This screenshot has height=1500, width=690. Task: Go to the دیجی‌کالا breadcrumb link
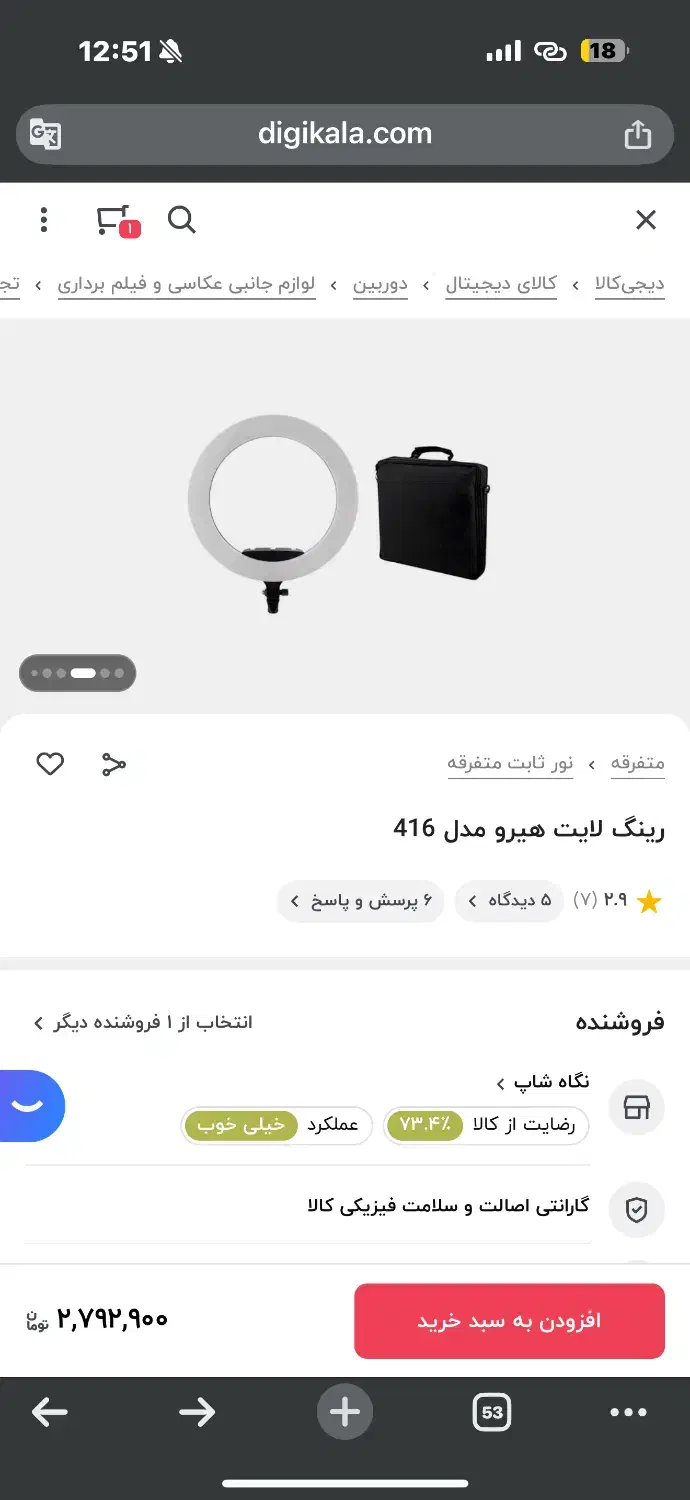630,285
